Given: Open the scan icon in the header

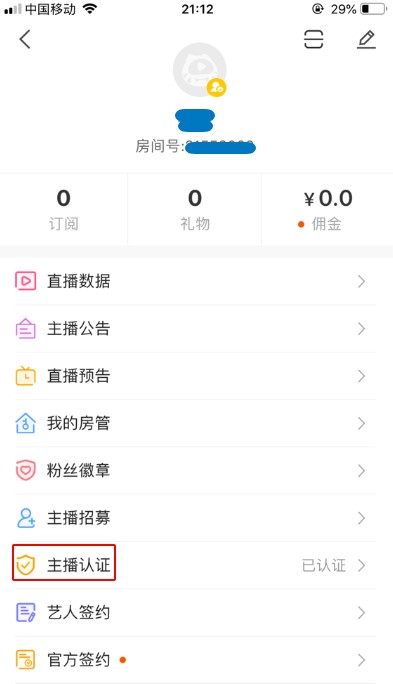Looking at the screenshot, I should click(x=314, y=40).
